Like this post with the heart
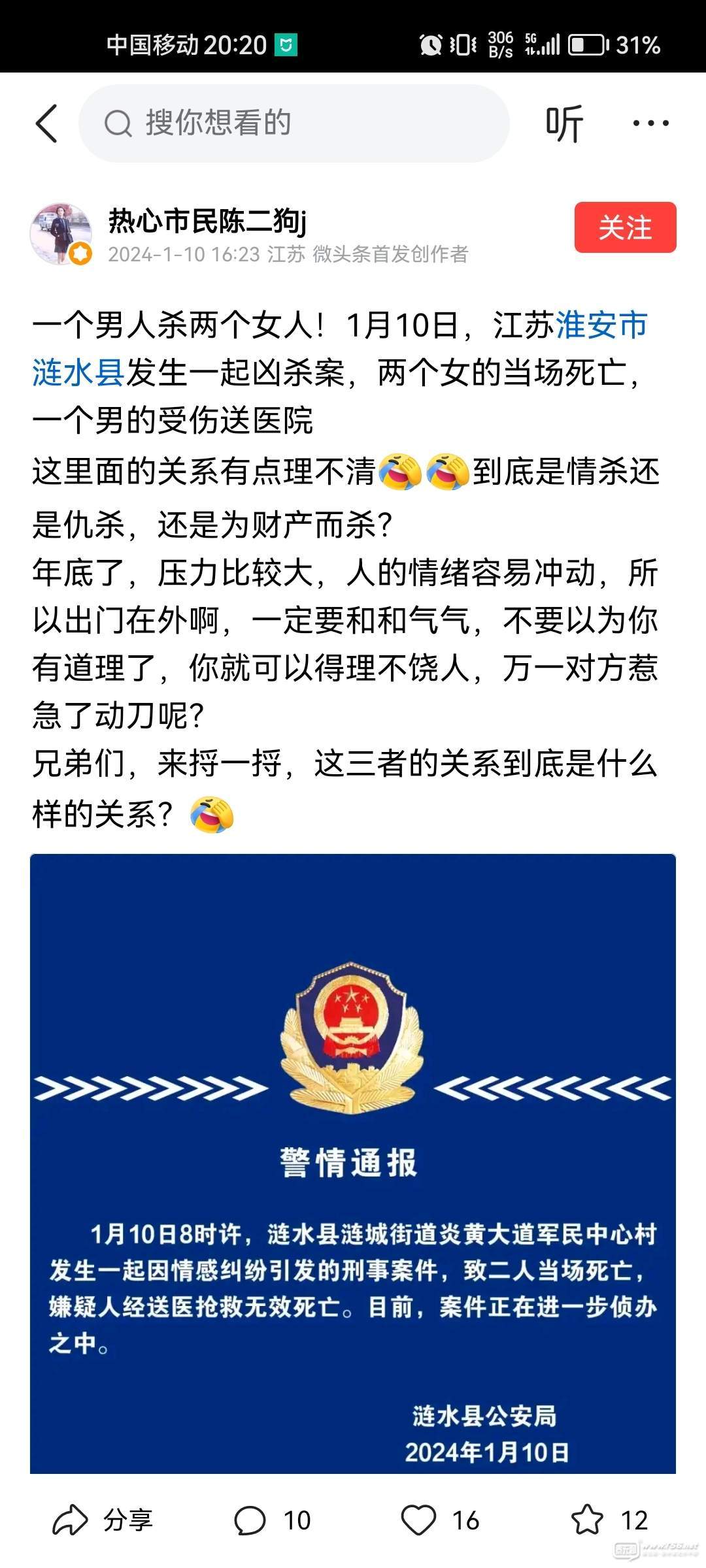Viewport: 706px width, 1568px height. pyautogui.click(x=439, y=1520)
